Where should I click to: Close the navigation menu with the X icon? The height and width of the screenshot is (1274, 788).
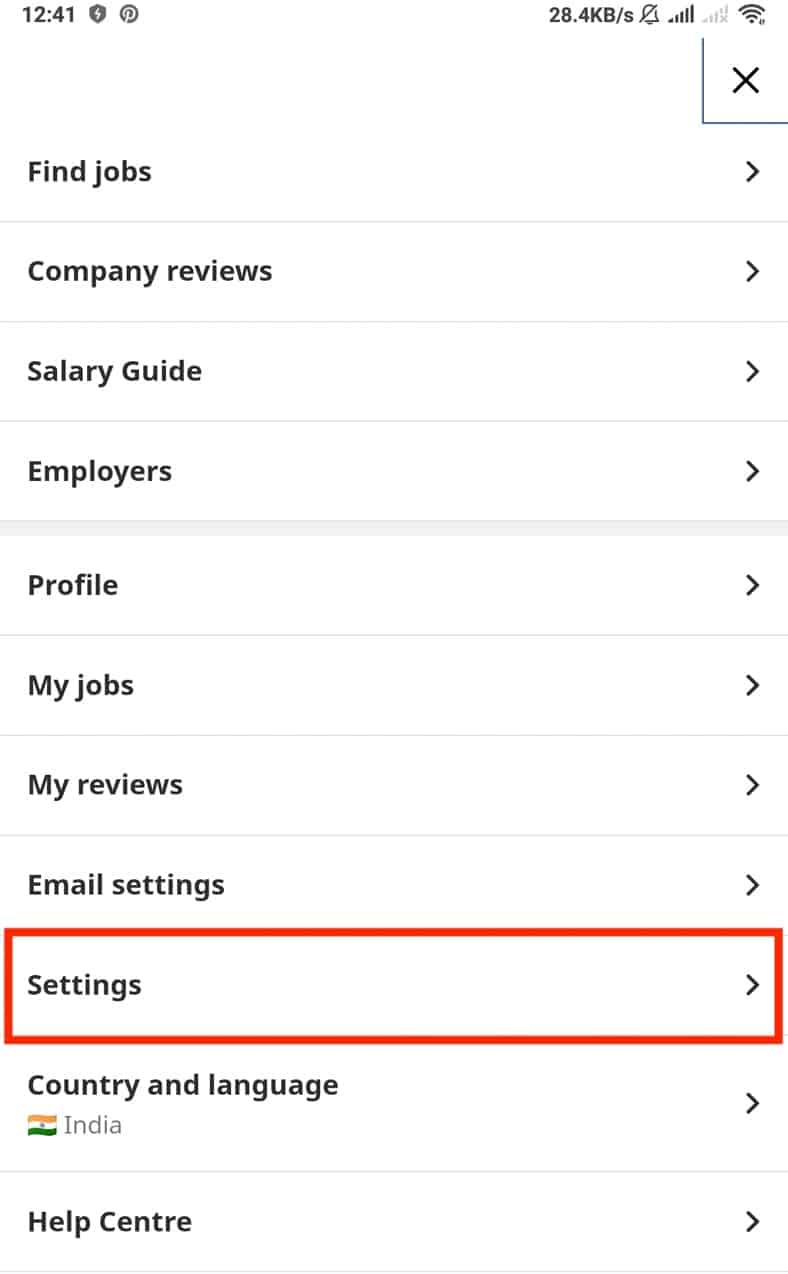coord(745,80)
